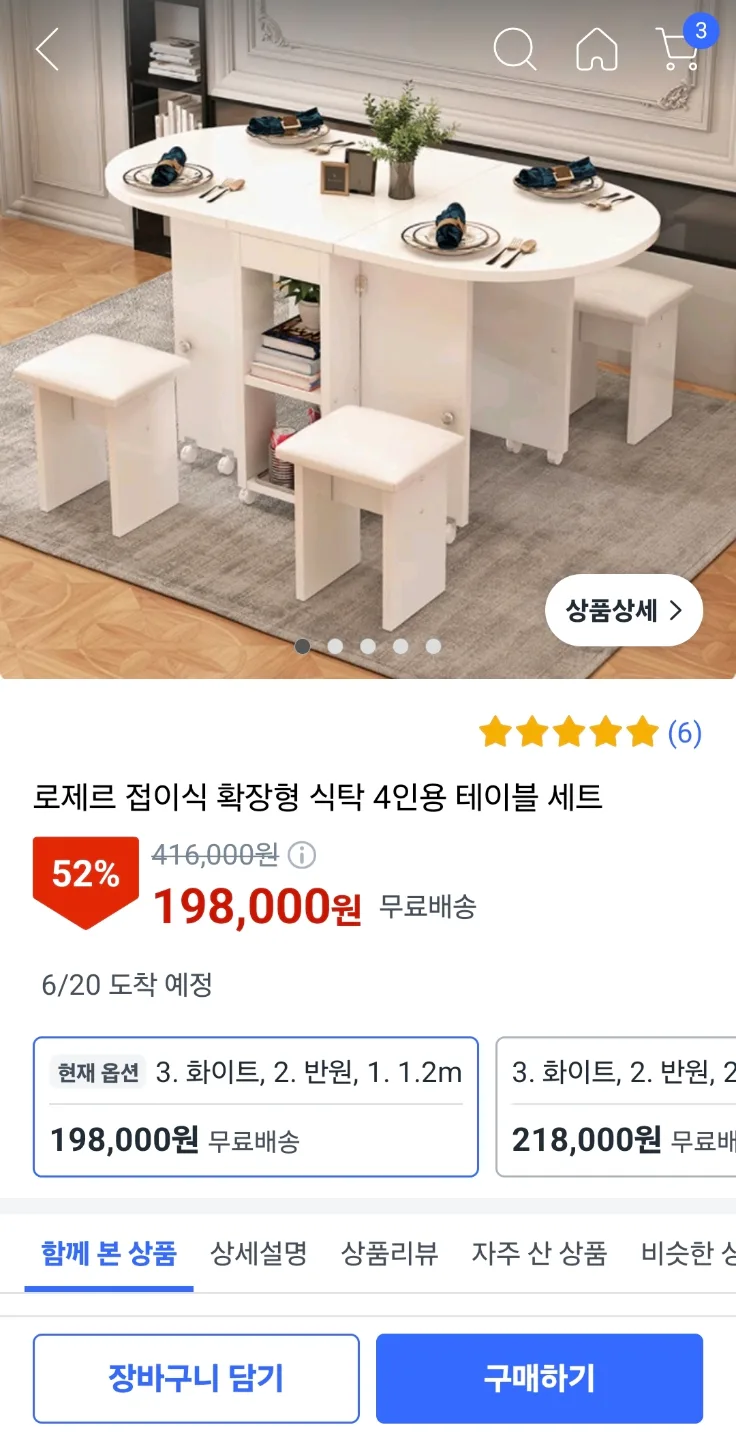Open the 상품리뷰 tab
Image resolution: width=736 pixels, height=1440 pixels.
(x=390, y=1253)
